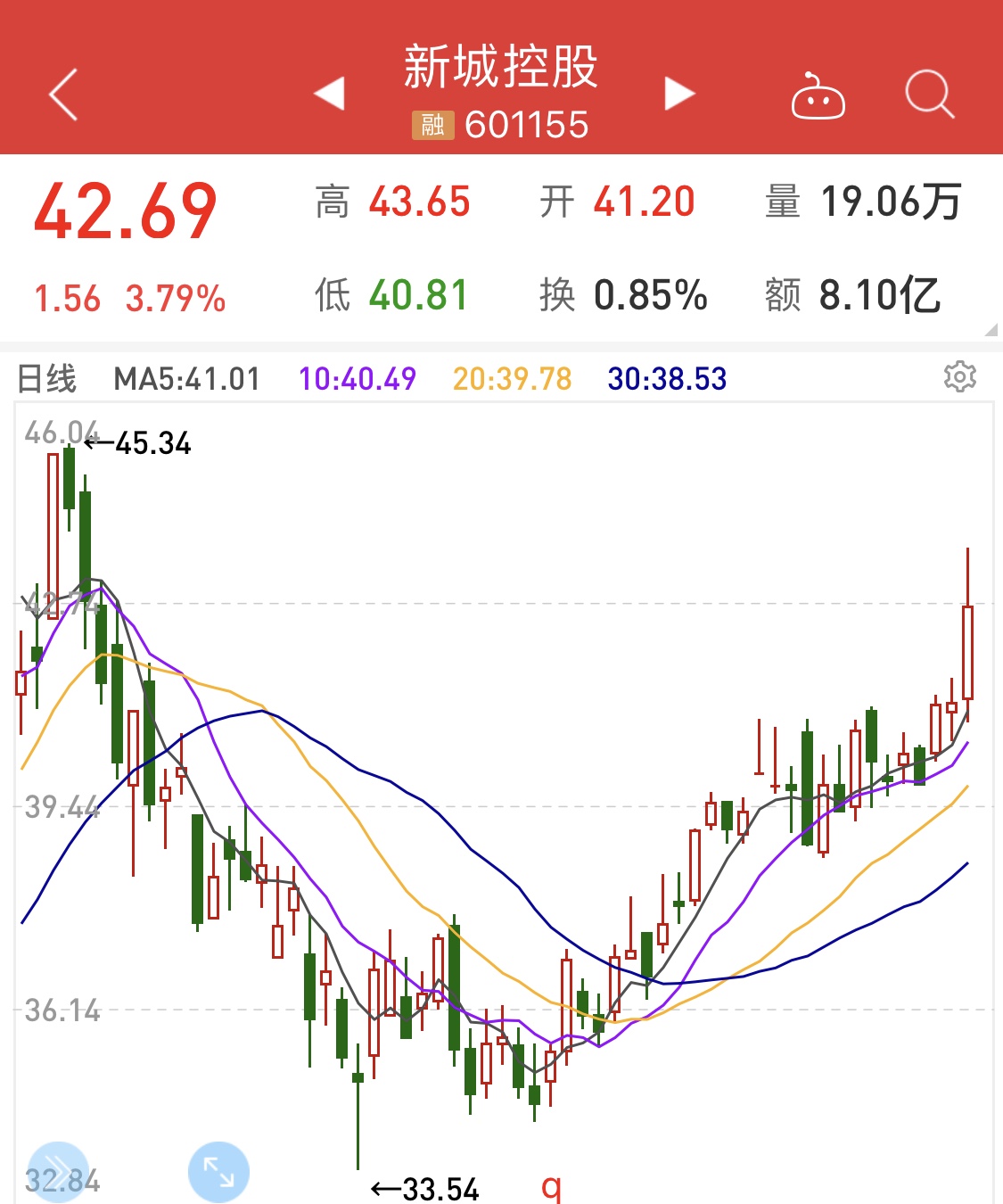Viewport: 1003px width, 1204px height.
Task: Open stock search
Action: (929, 94)
